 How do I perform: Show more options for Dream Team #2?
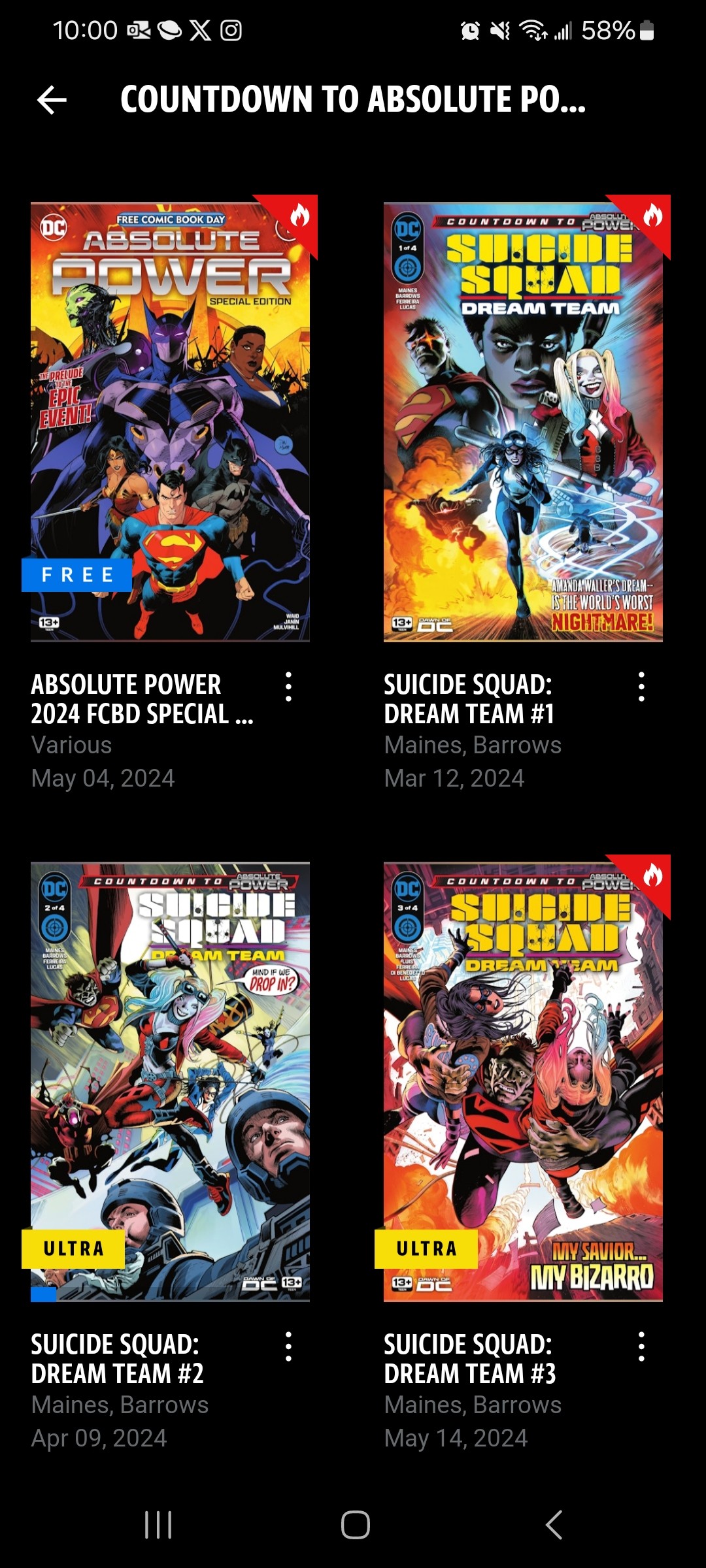(x=288, y=1347)
